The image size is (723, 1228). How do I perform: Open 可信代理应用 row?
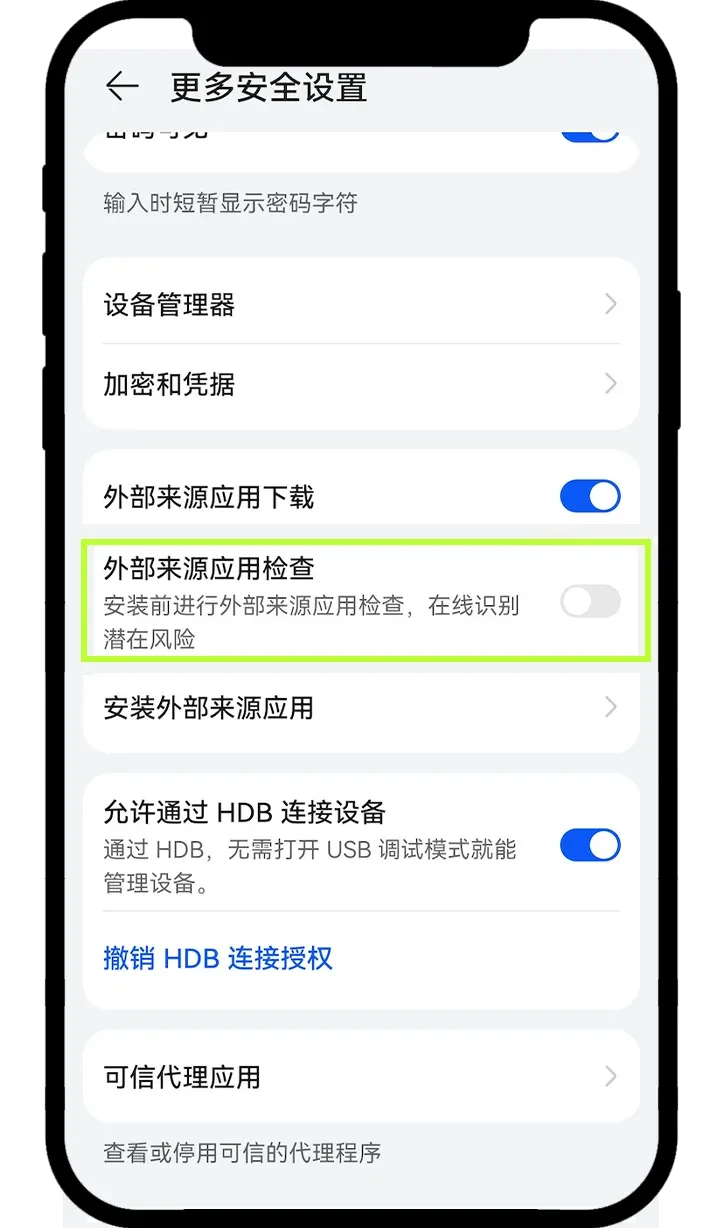pyautogui.click(x=360, y=1077)
